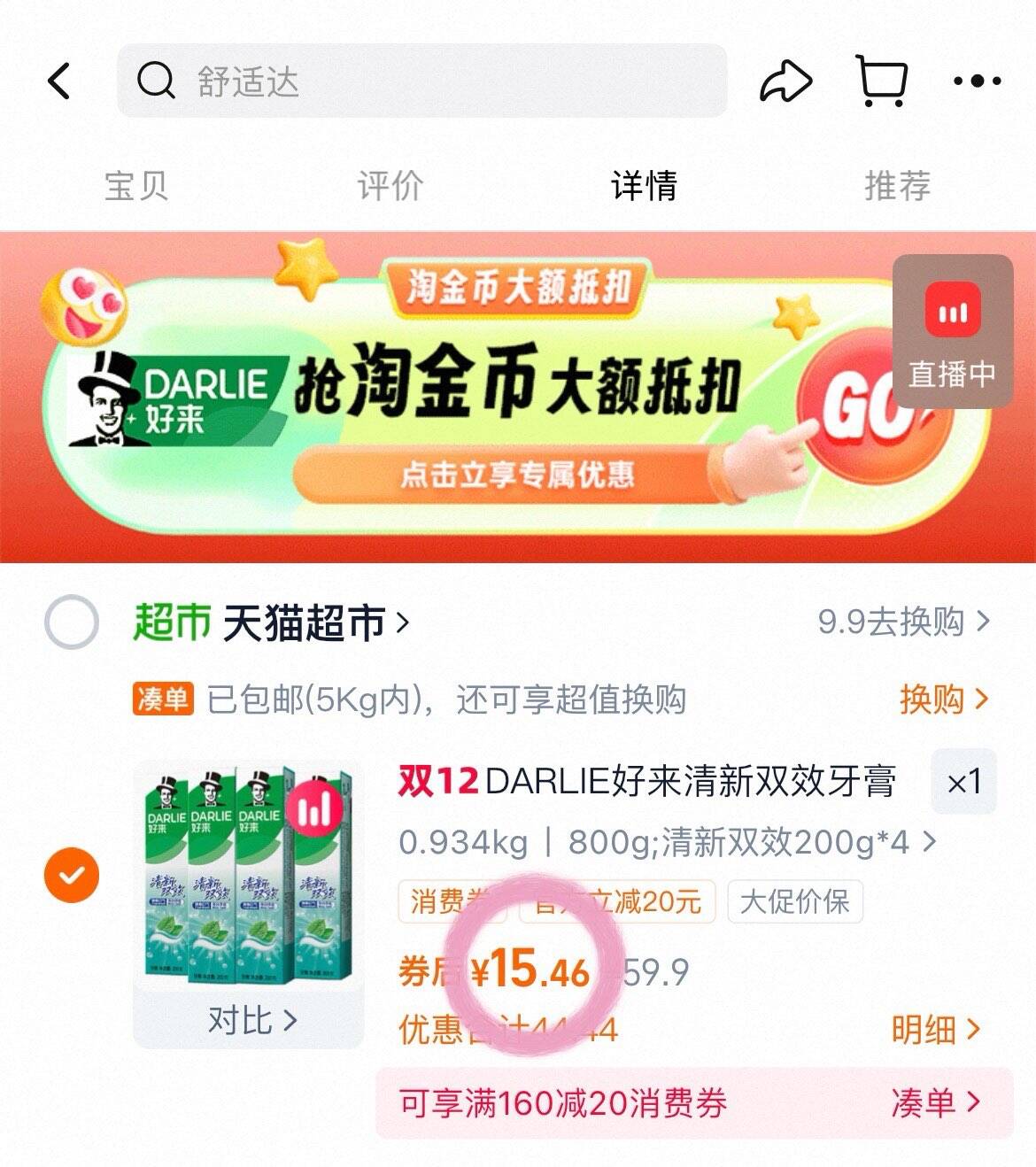Select the 详情 tab

pyautogui.click(x=644, y=186)
